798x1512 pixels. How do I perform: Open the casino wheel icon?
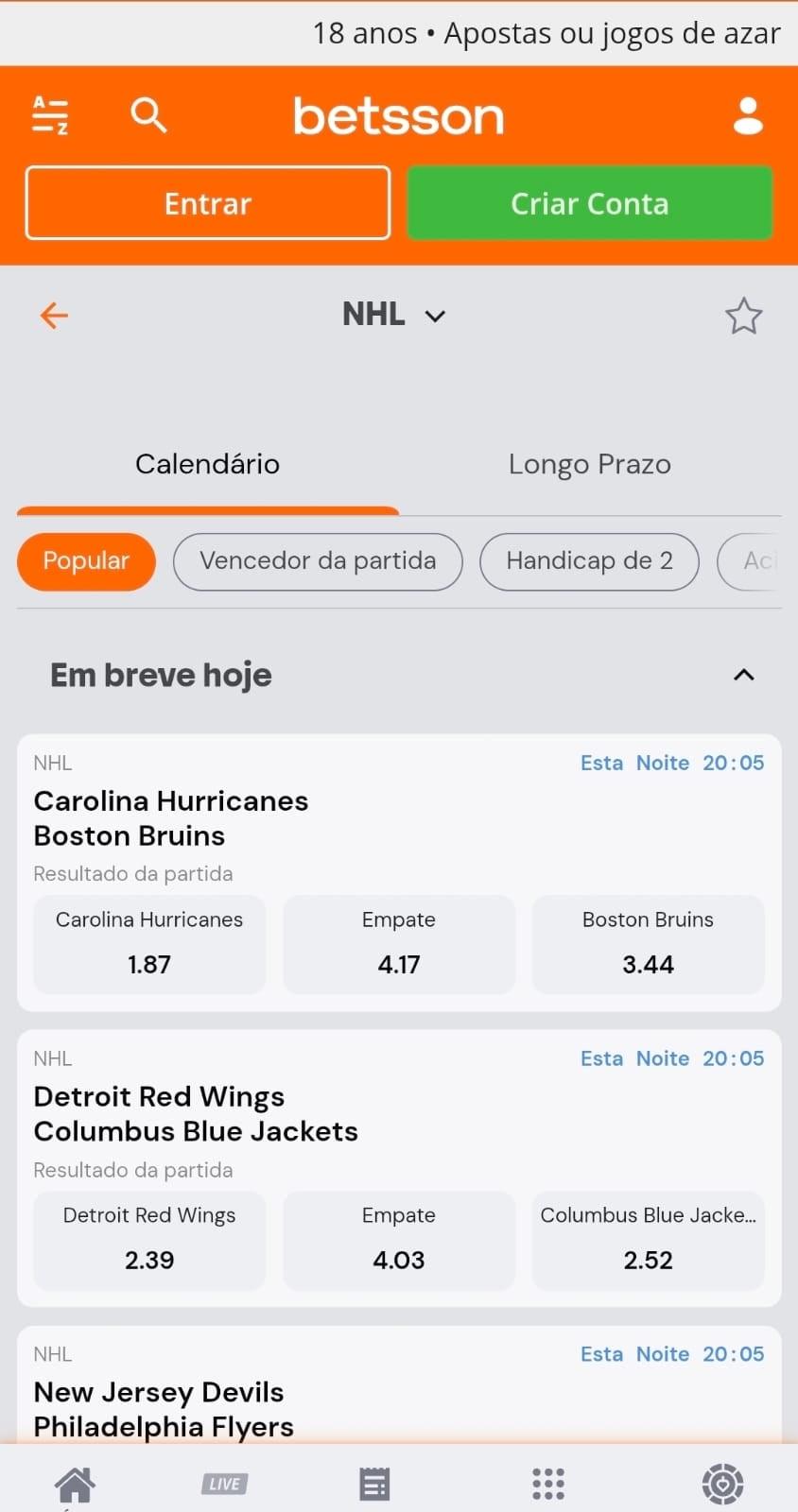coord(722,1484)
